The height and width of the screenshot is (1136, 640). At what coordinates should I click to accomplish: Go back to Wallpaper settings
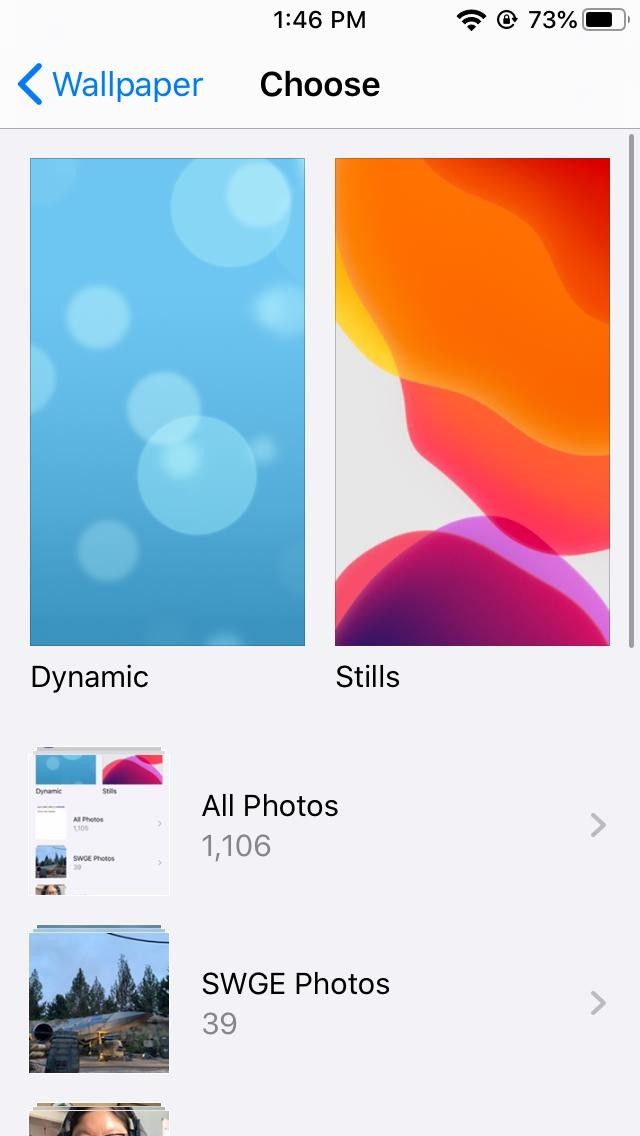coord(110,85)
